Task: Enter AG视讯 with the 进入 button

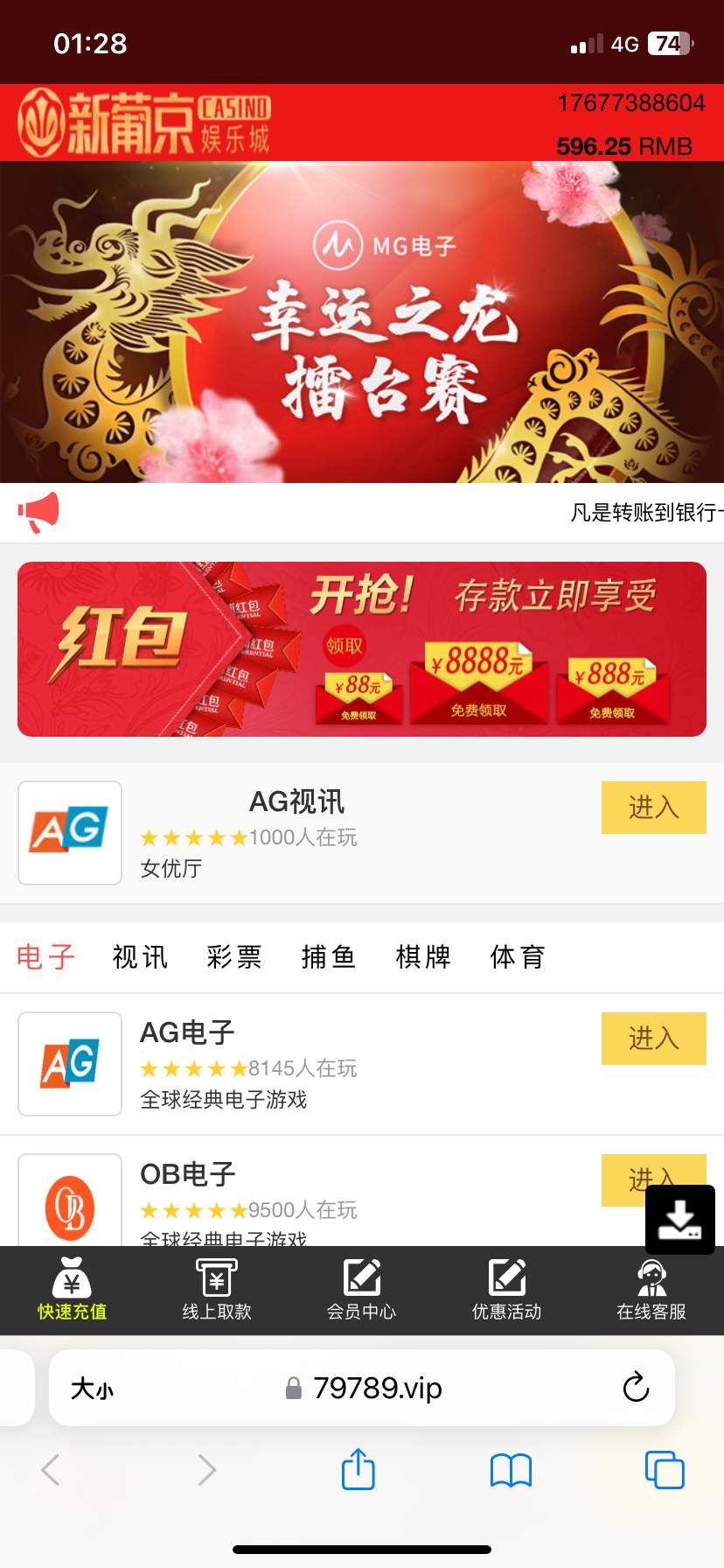Action: (x=653, y=807)
